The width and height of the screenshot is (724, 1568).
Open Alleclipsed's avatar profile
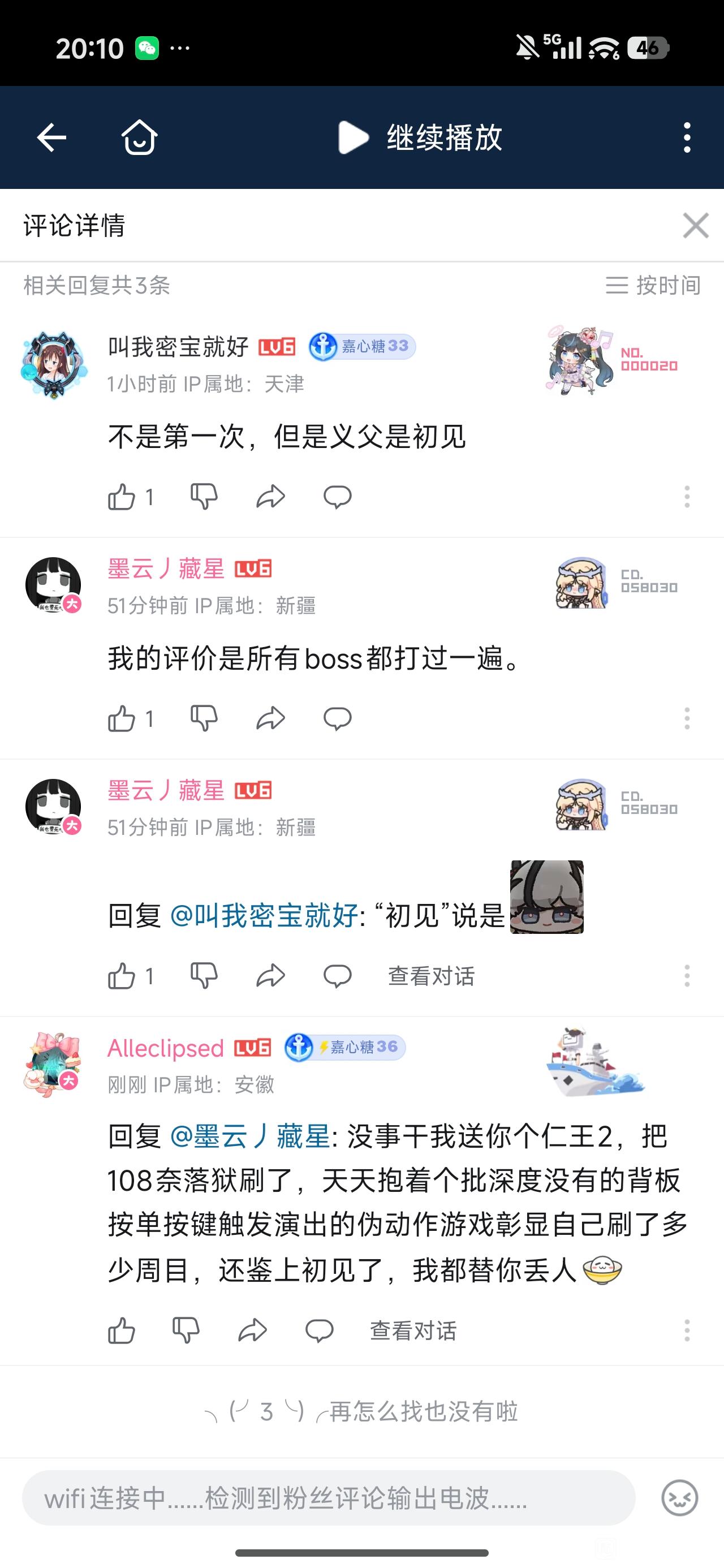point(53,1065)
